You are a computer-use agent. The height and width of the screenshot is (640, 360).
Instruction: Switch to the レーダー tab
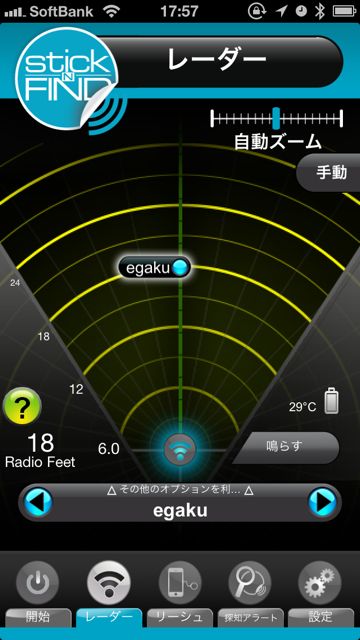pyautogui.click(x=109, y=594)
